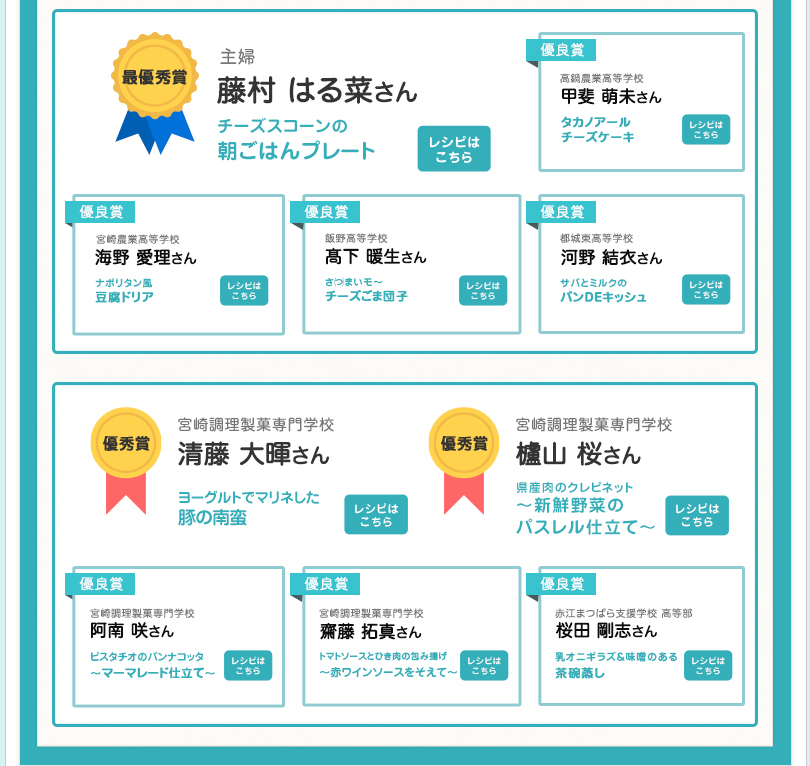Open 齋藤拓真's 包み揚げ recipe
The image size is (810, 766).
click(x=484, y=666)
